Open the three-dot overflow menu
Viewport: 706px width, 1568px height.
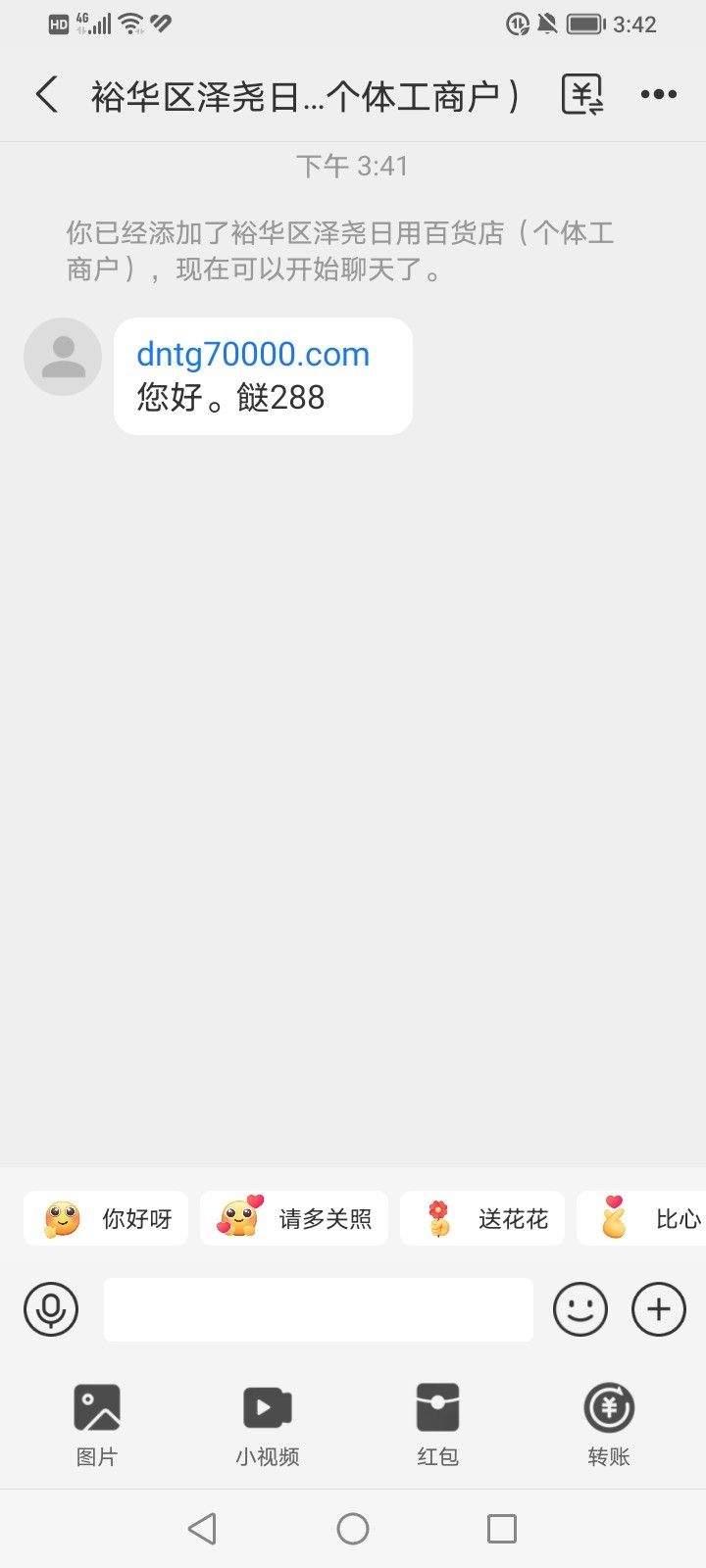point(658,95)
